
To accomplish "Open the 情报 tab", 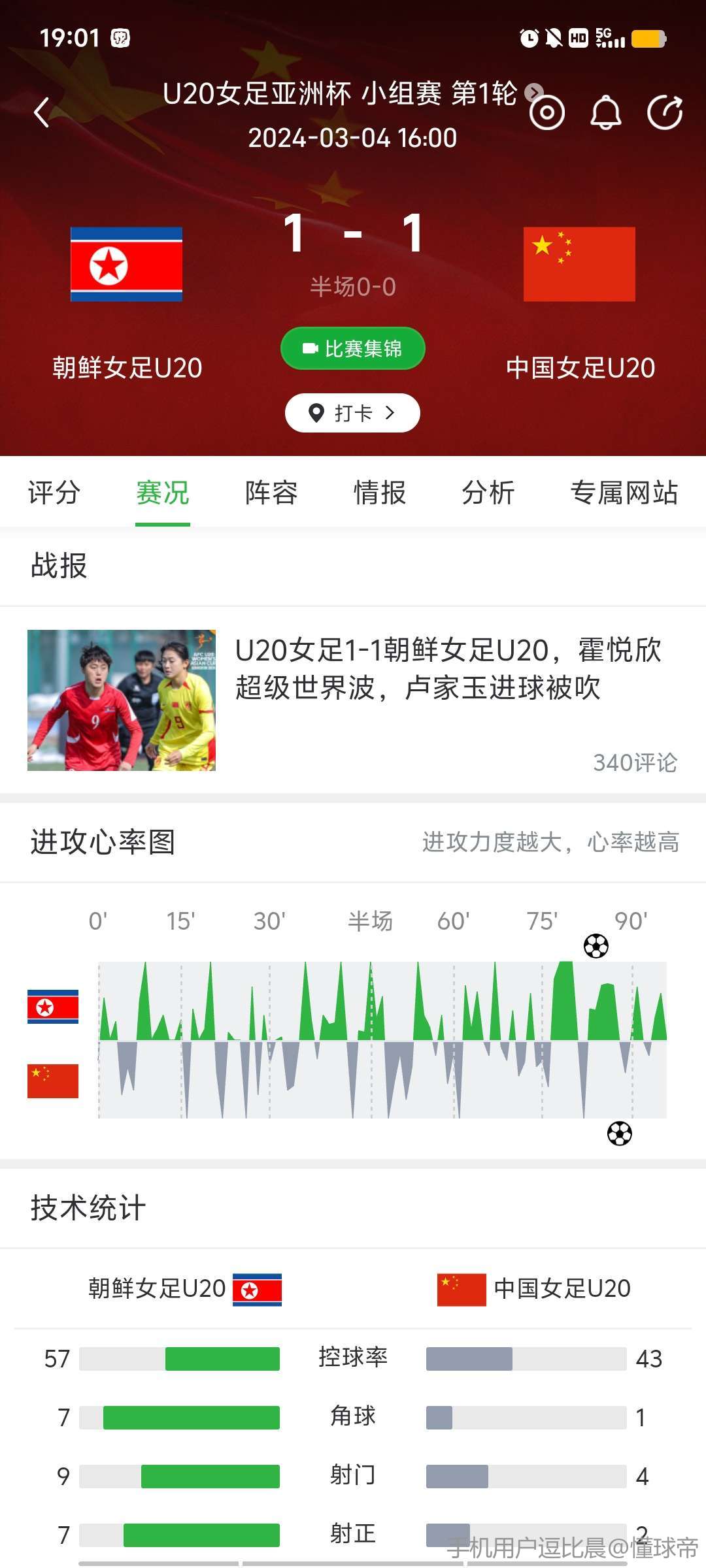I will pyautogui.click(x=380, y=493).
